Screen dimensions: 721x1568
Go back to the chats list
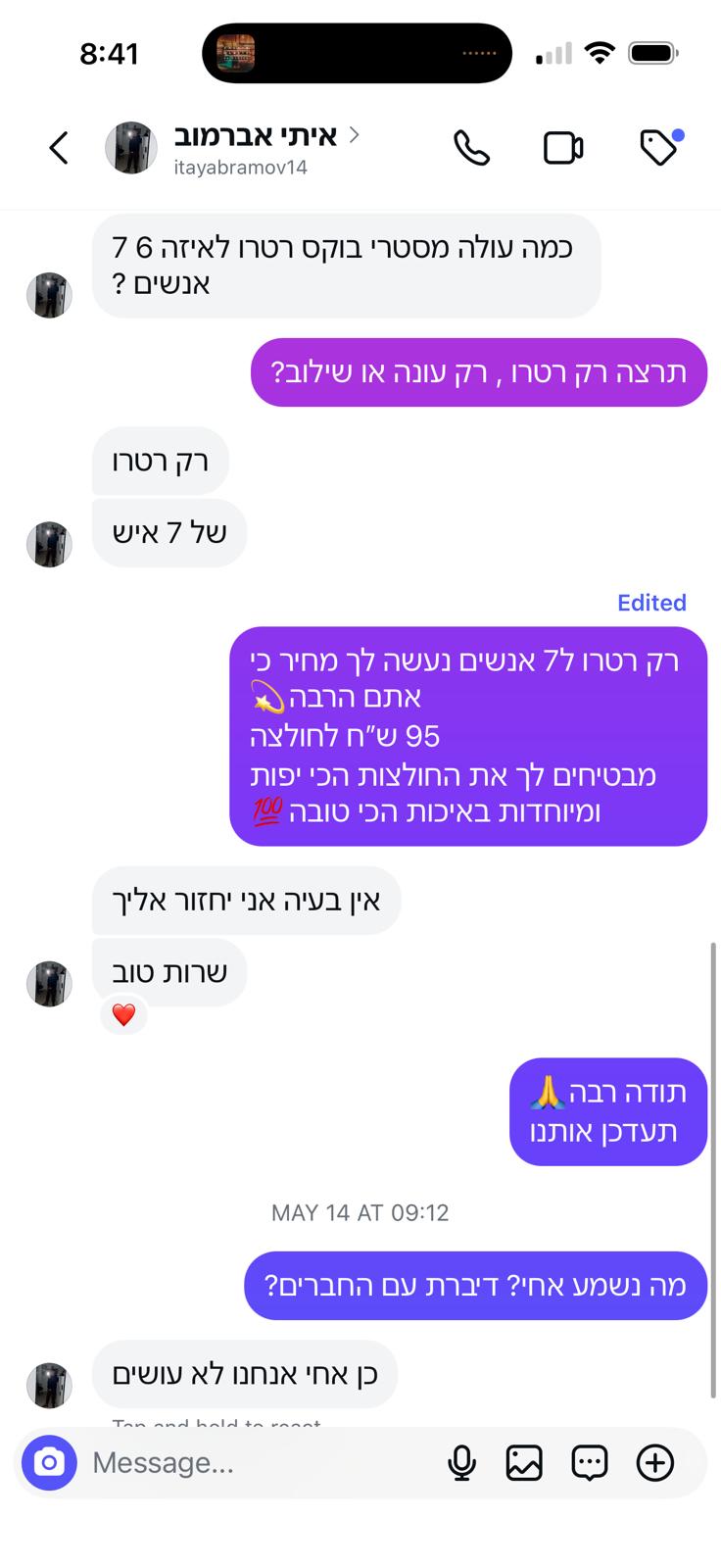coord(59,148)
